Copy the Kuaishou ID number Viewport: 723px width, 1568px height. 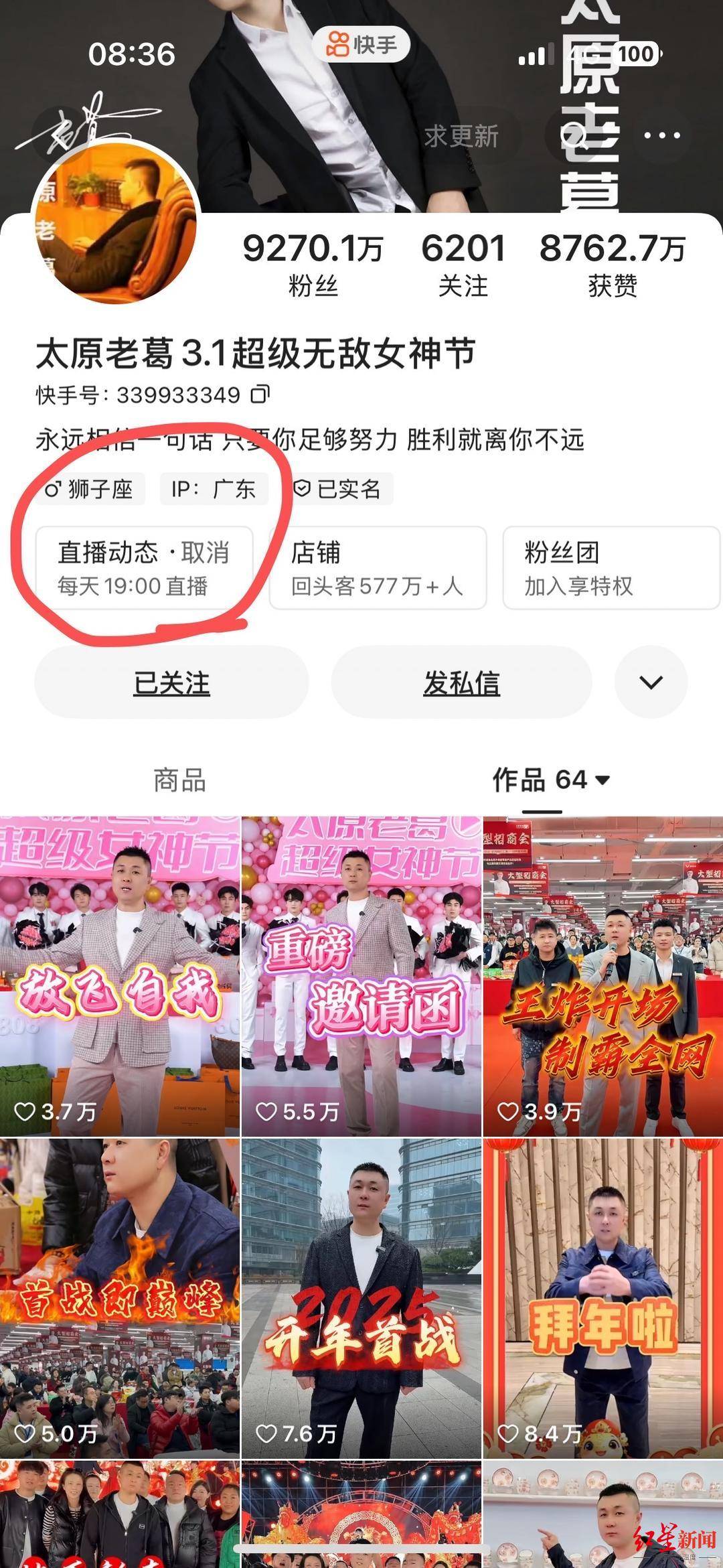(x=260, y=395)
